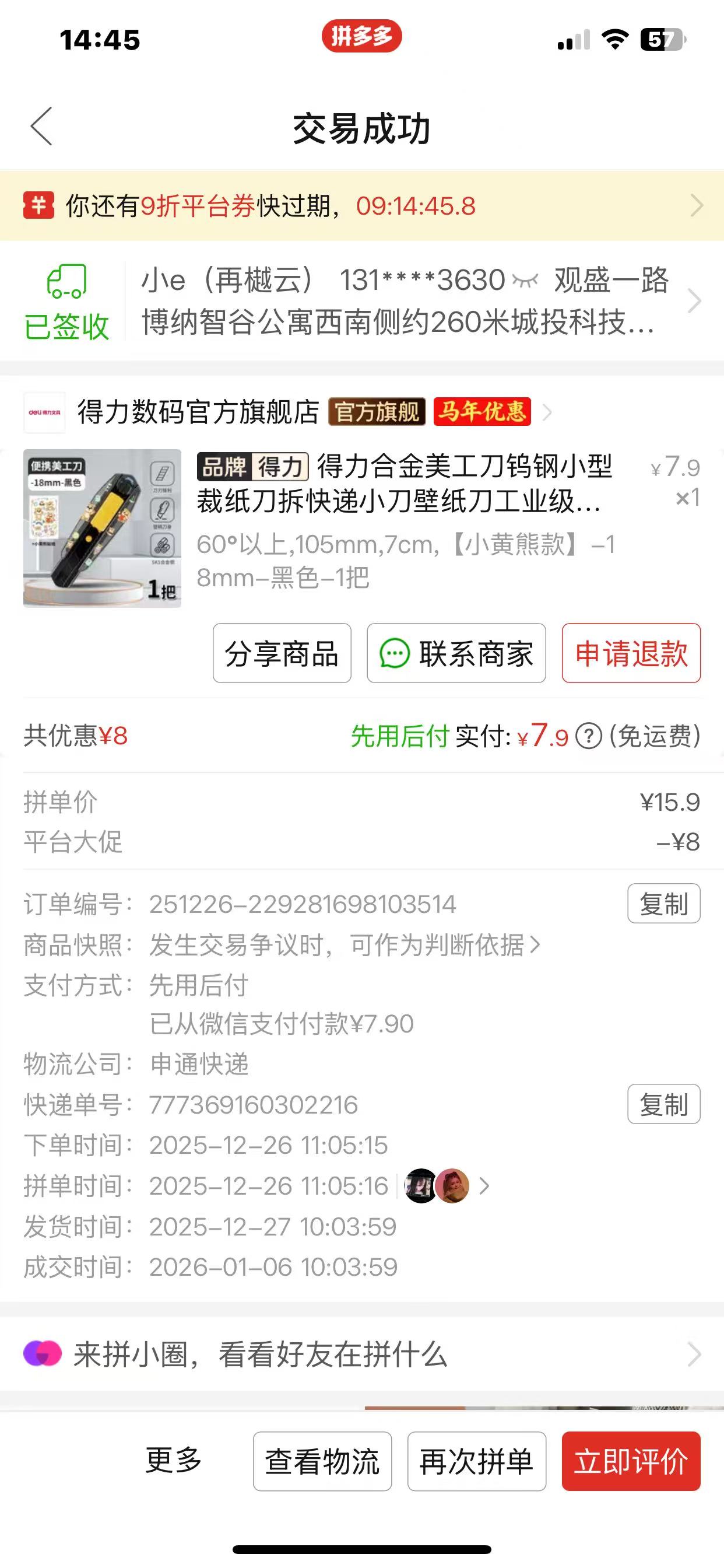Copy the 订单编号 order number
The height and width of the screenshot is (1568, 724).
[x=663, y=904]
